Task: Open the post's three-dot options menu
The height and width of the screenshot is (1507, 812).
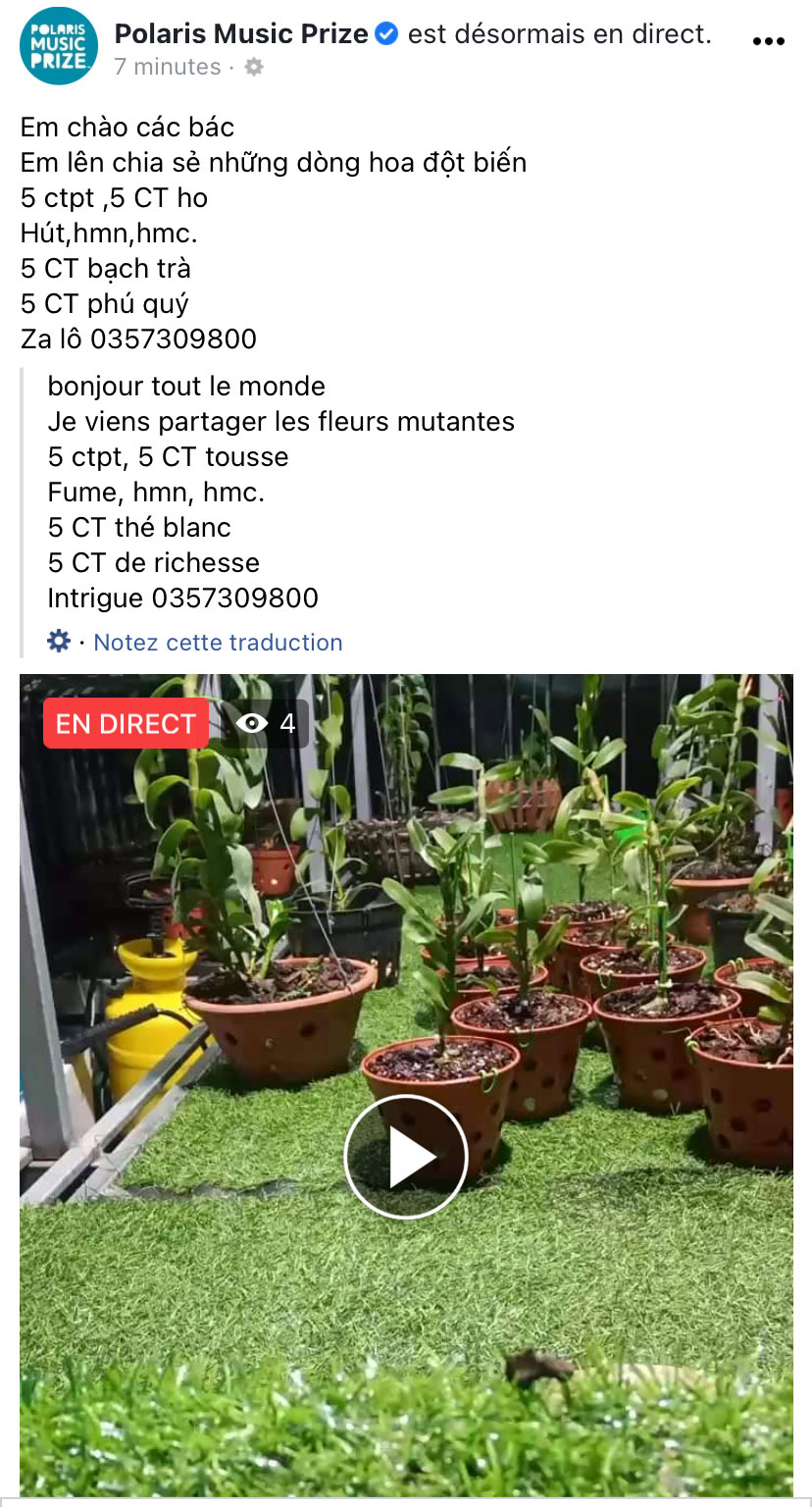Action: pos(768,41)
